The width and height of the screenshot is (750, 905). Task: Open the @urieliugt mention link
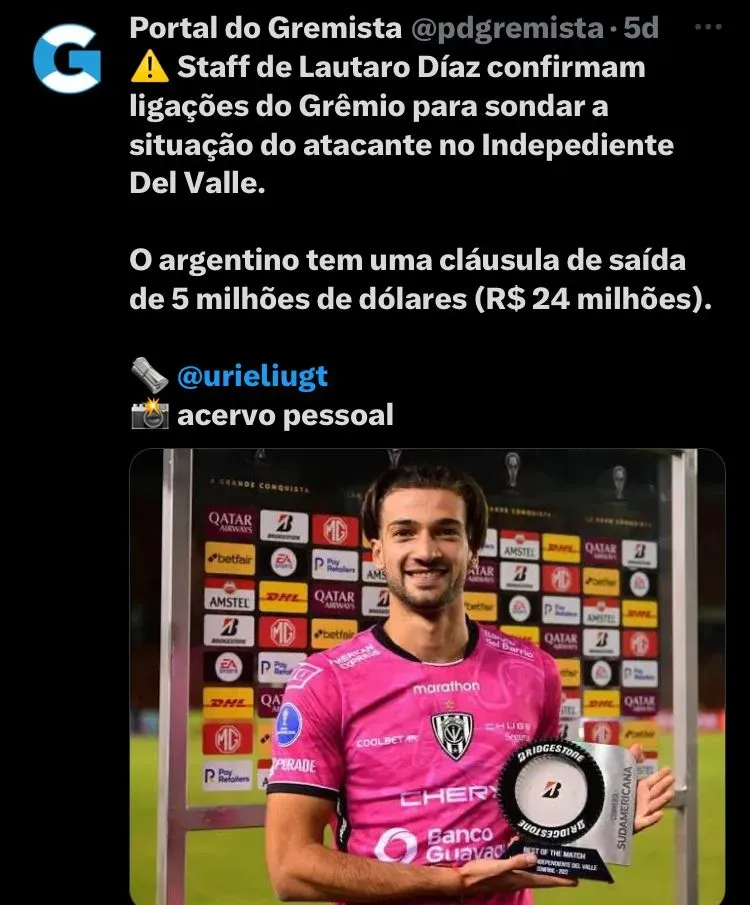252,377
